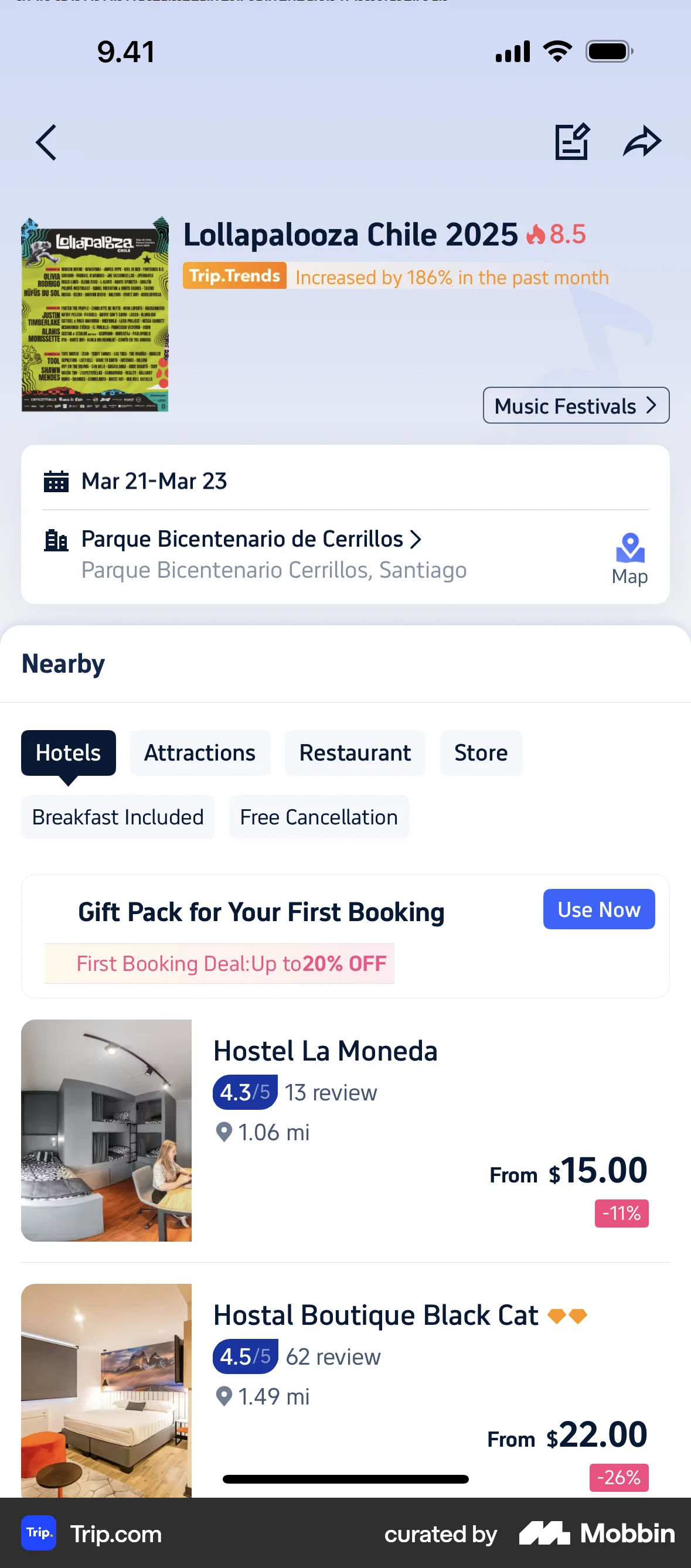Tap the Lollapalooza festival poster
This screenshot has width=691, height=1568.
96,315
